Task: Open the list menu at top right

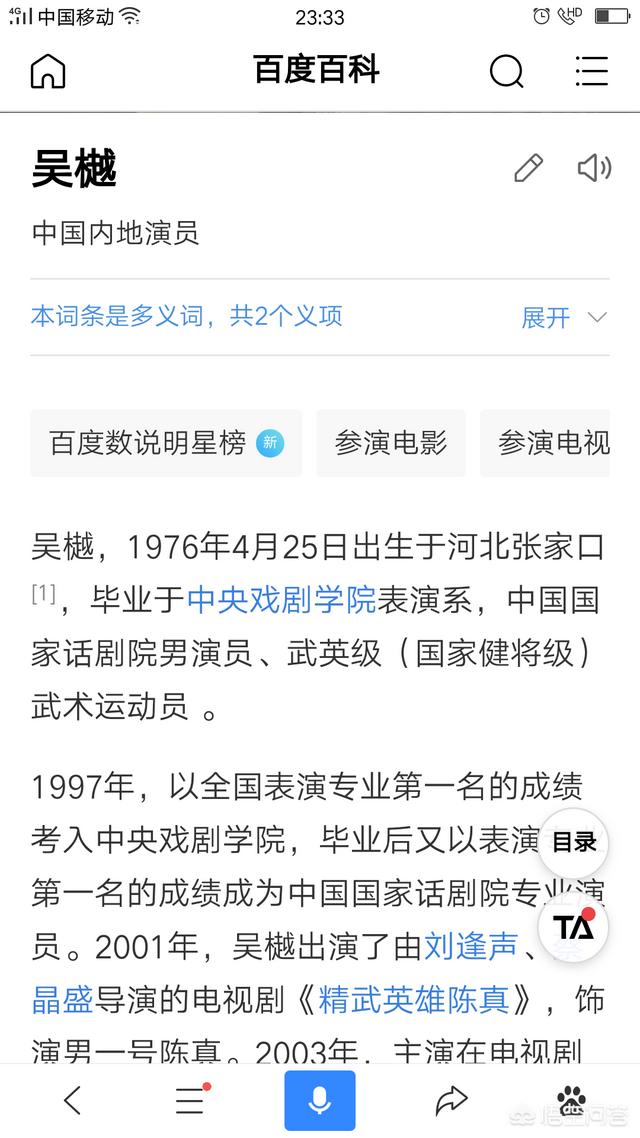Action: (592, 71)
